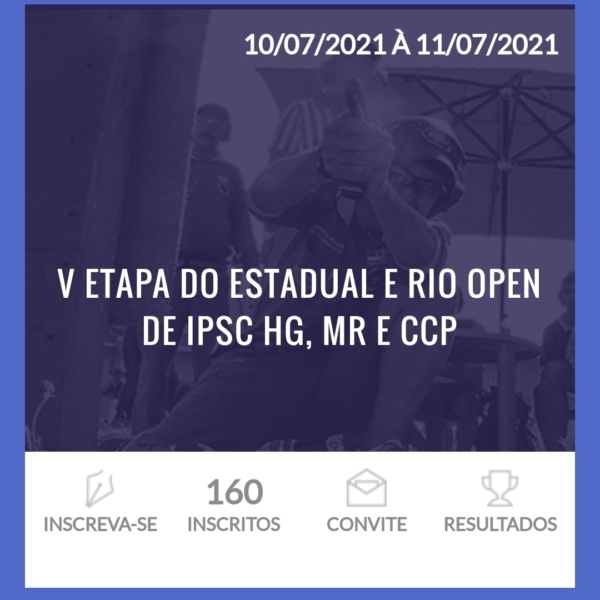Image resolution: width=600 pixels, height=600 pixels.
Task: Open the Convite for the event
Action: click(366, 503)
